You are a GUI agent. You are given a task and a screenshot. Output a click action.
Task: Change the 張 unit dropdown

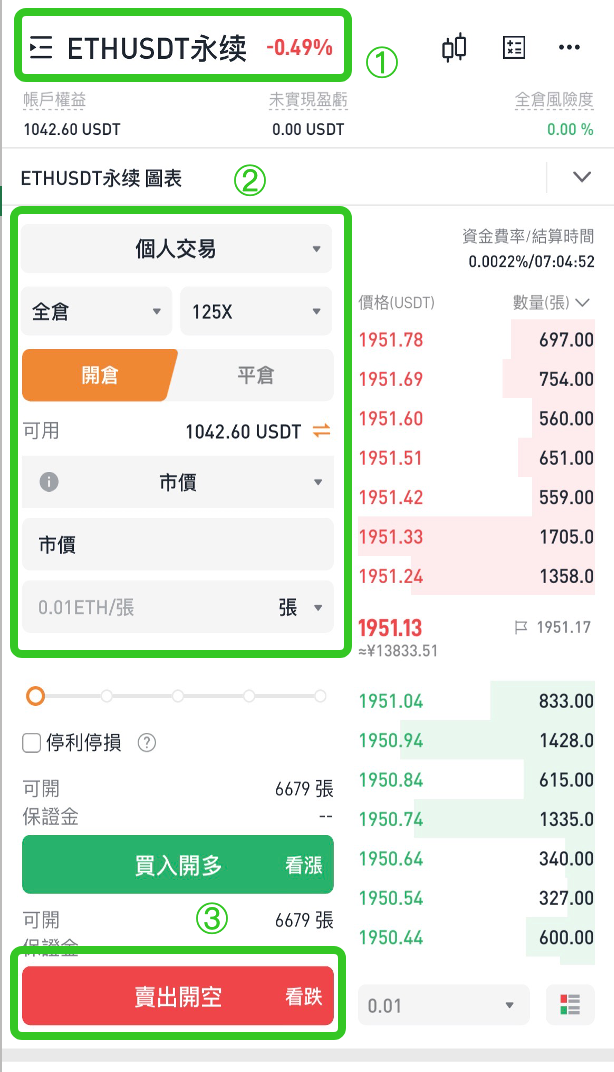[x=299, y=607]
